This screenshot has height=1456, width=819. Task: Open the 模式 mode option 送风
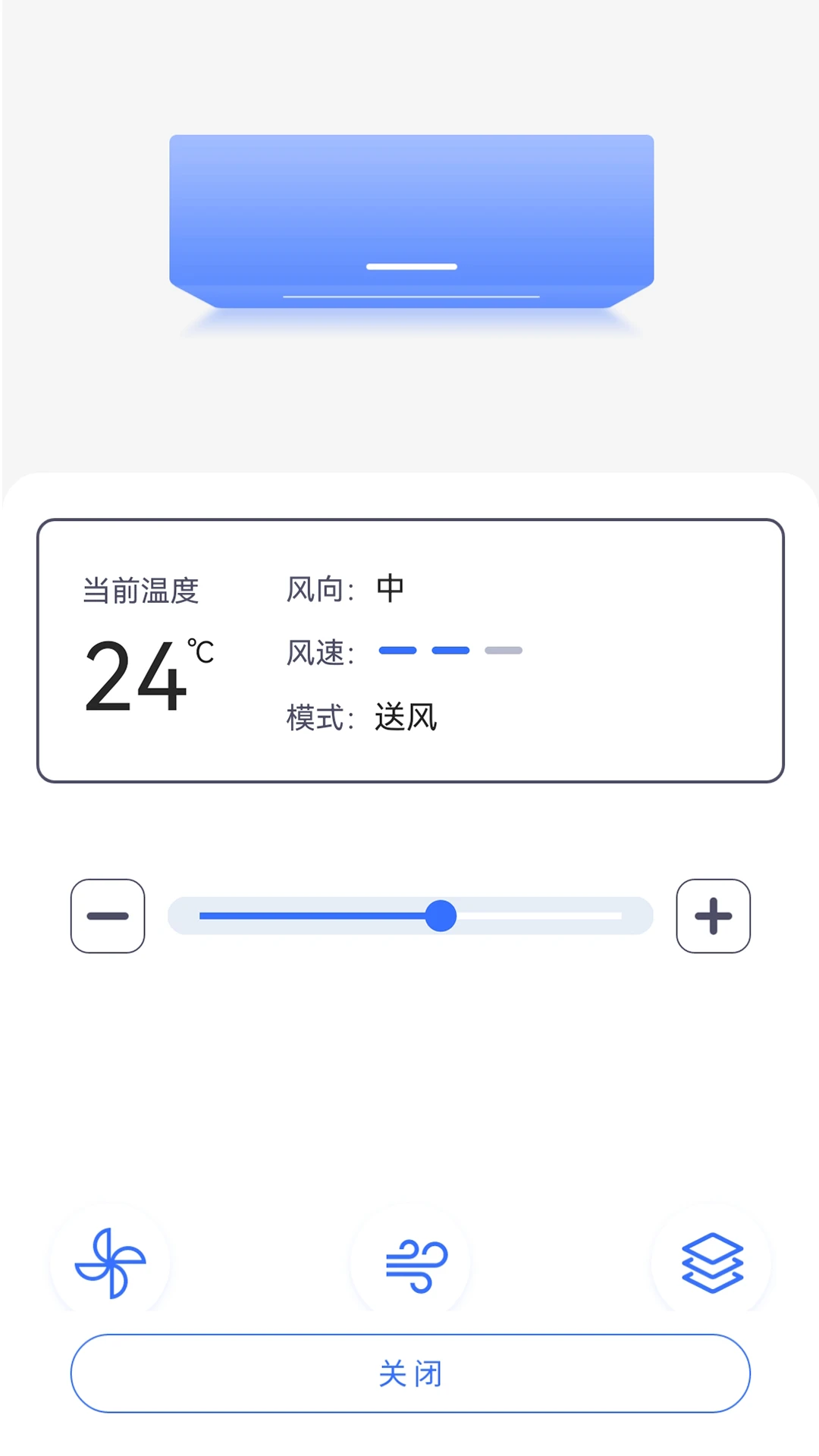405,717
